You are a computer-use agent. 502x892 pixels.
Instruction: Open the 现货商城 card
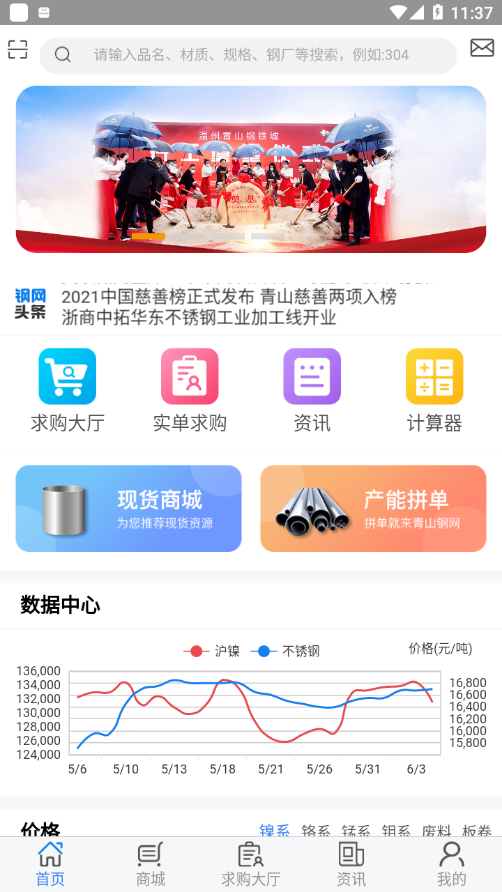click(129, 509)
